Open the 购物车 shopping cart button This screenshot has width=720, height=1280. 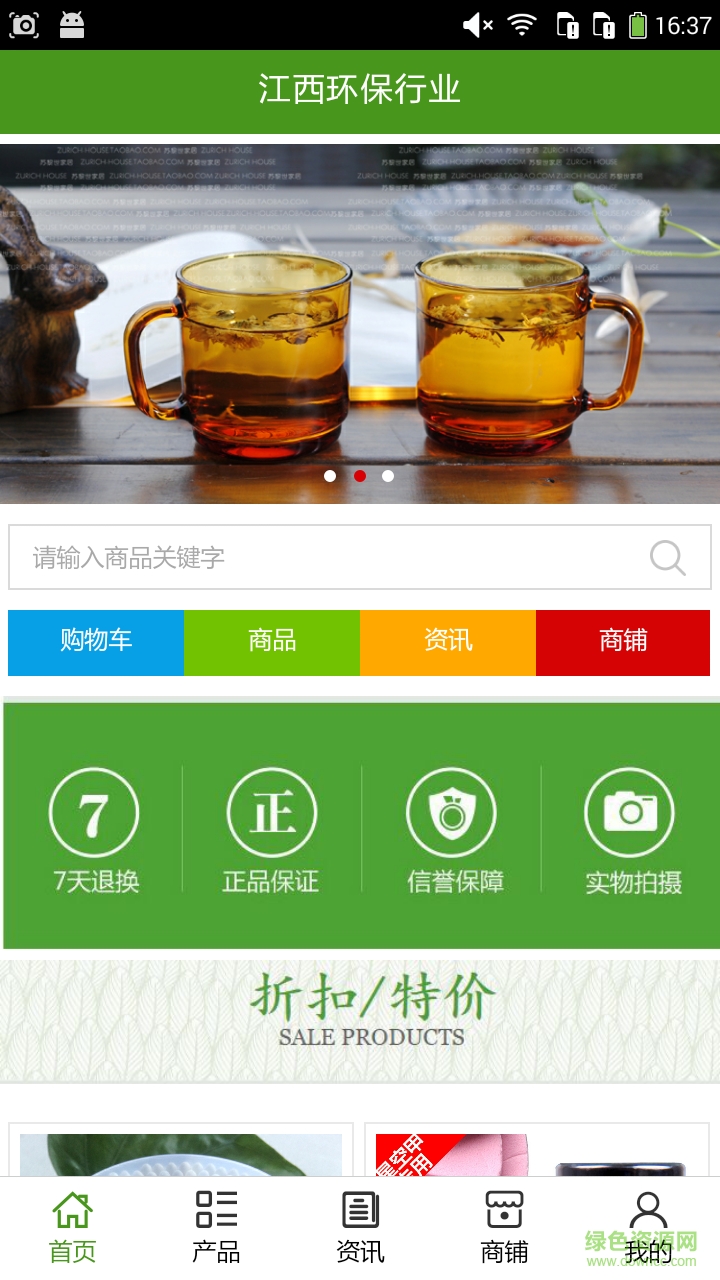pyautogui.click(x=95, y=643)
